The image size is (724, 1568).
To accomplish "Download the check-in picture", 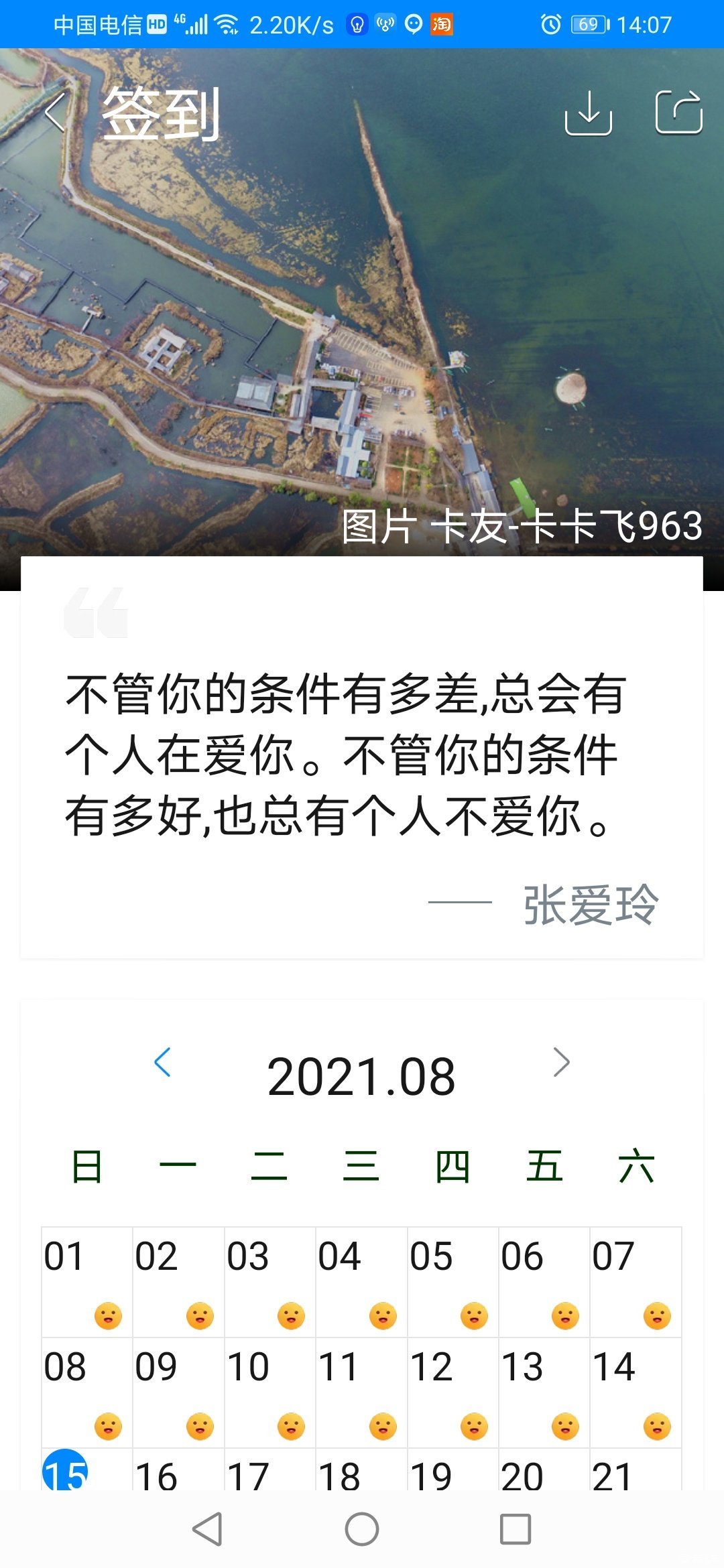I will 588,113.
